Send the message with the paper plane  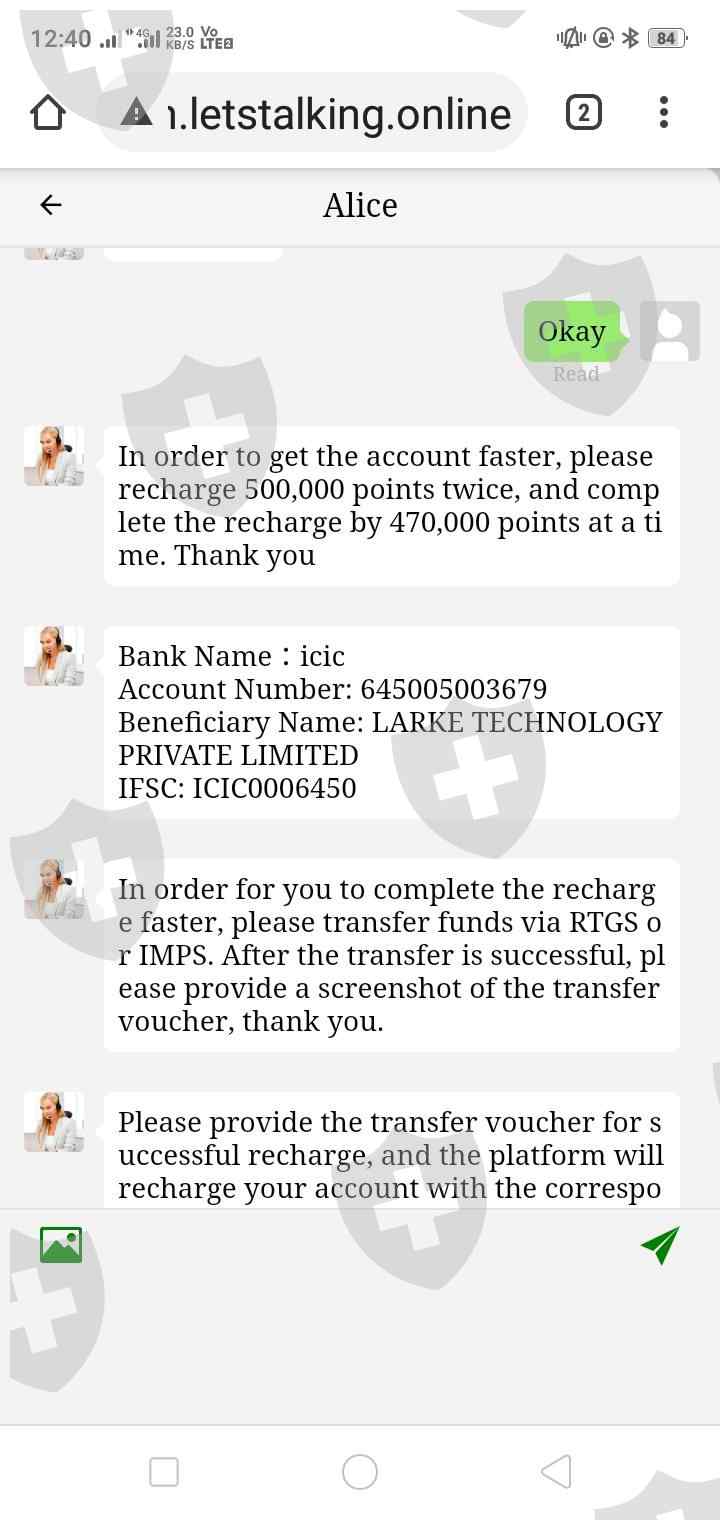coord(660,1245)
